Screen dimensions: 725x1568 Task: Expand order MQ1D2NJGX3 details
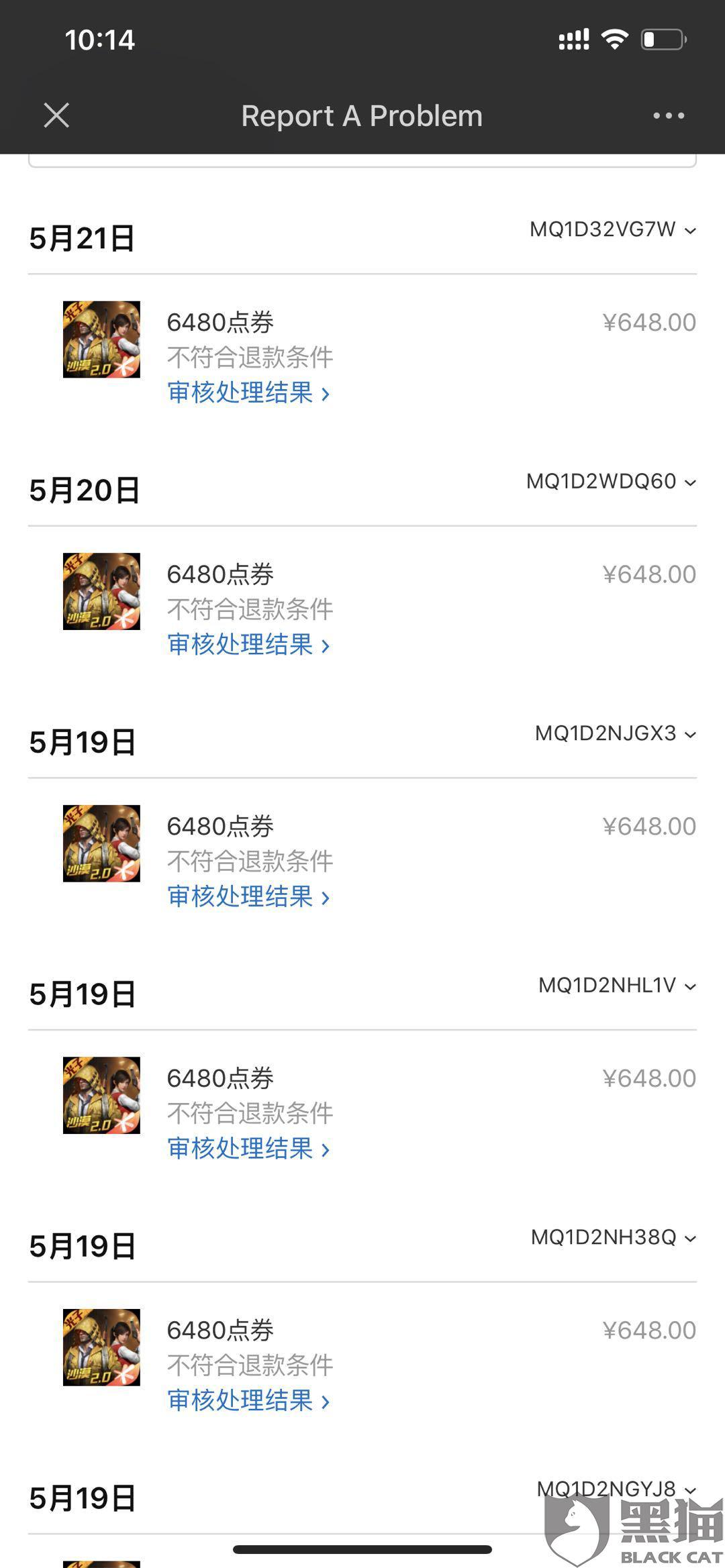(x=615, y=733)
